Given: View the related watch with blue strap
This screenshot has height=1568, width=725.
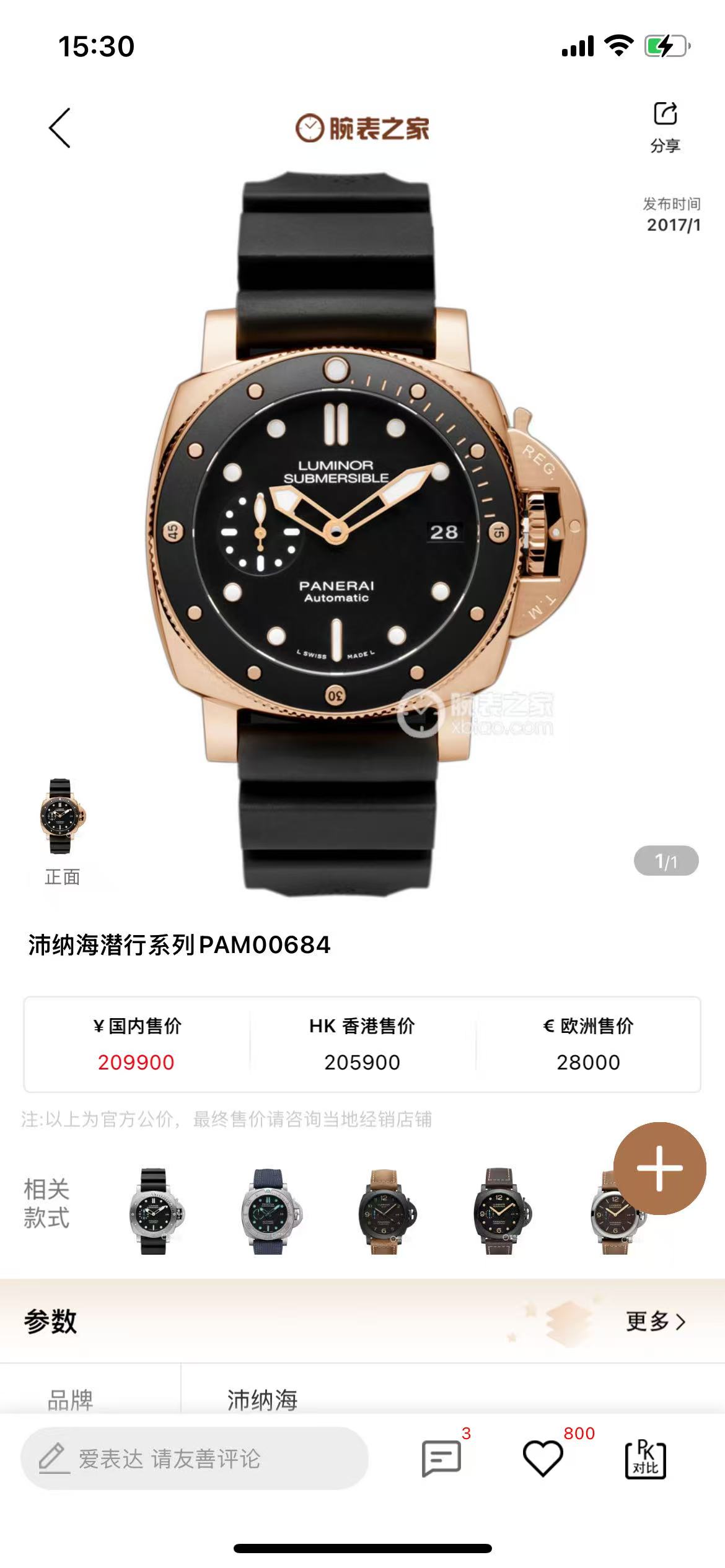Looking at the screenshot, I should pyautogui.click(x=269, y=1211).
